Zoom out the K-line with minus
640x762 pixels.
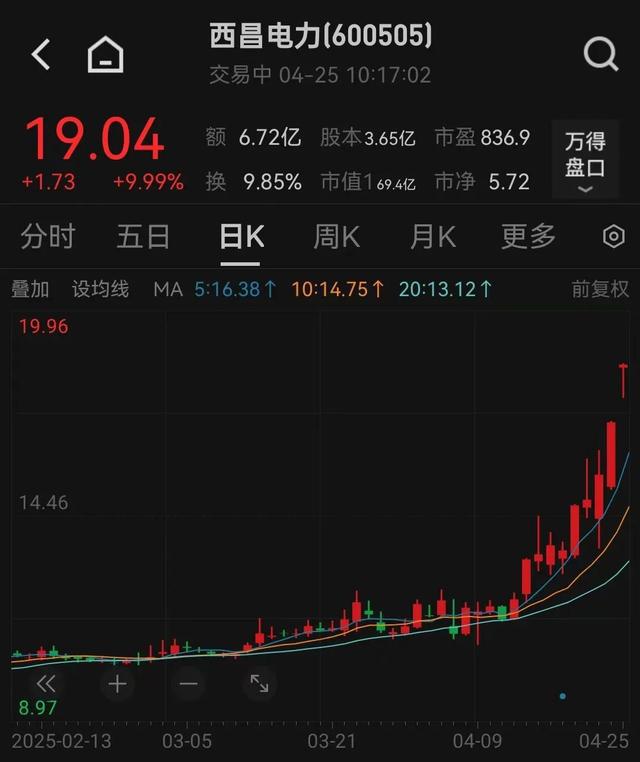tap(188, 684)
